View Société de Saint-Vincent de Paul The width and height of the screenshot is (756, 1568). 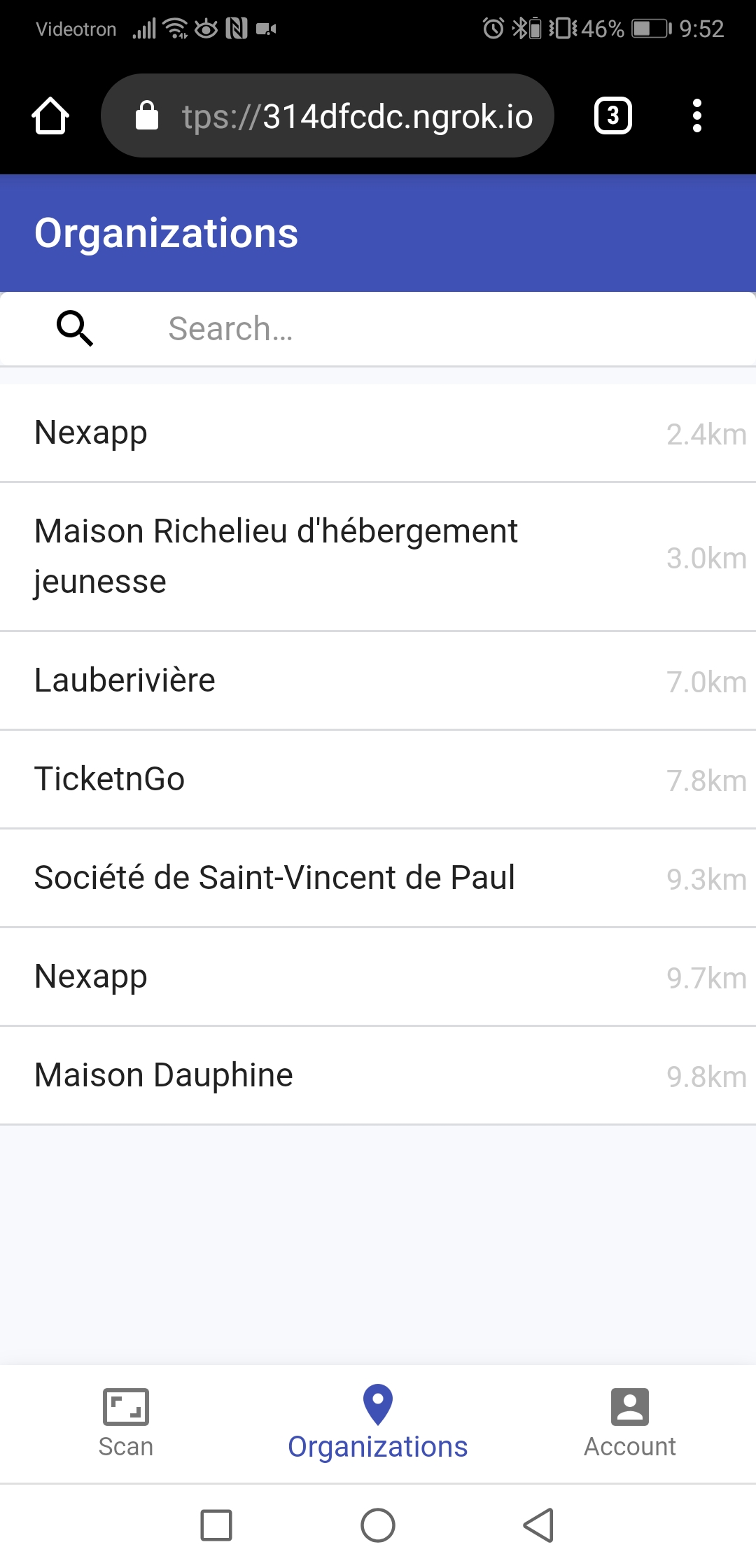(378, 878)
